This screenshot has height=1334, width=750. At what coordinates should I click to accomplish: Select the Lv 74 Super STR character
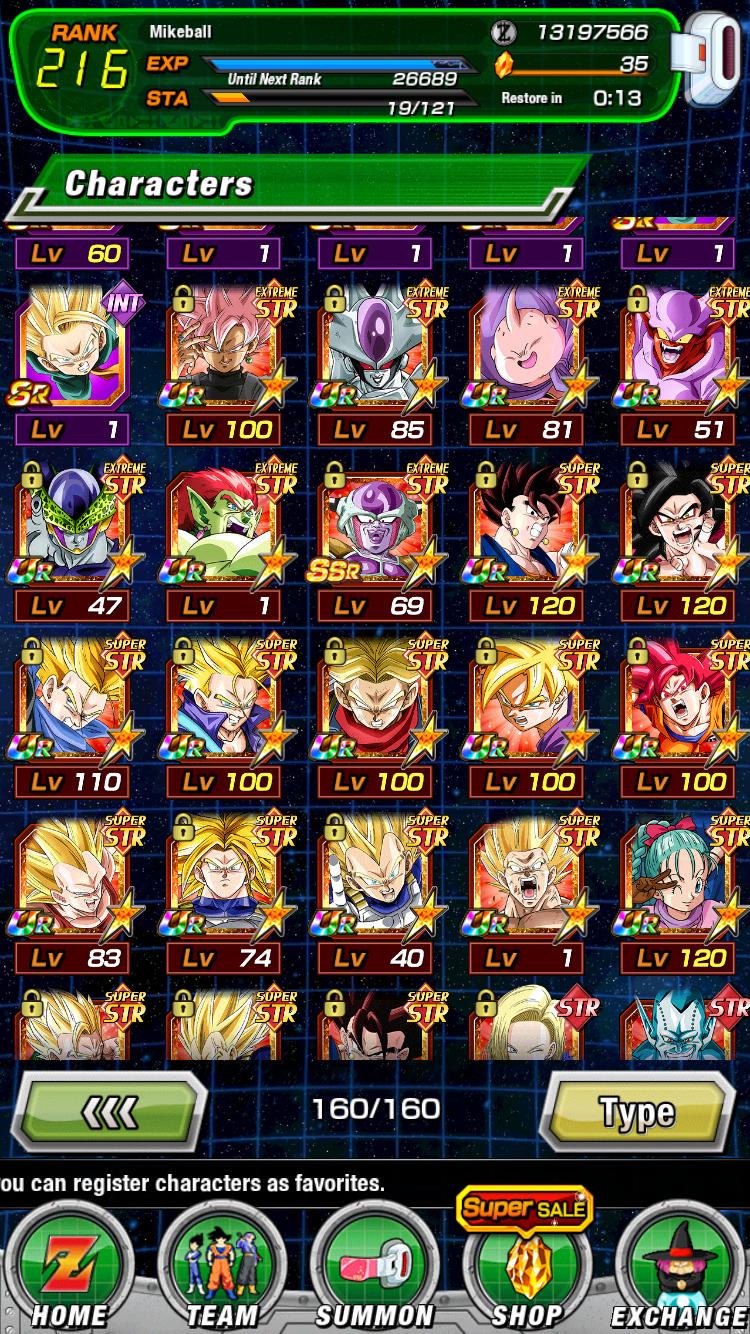point(226,892)
